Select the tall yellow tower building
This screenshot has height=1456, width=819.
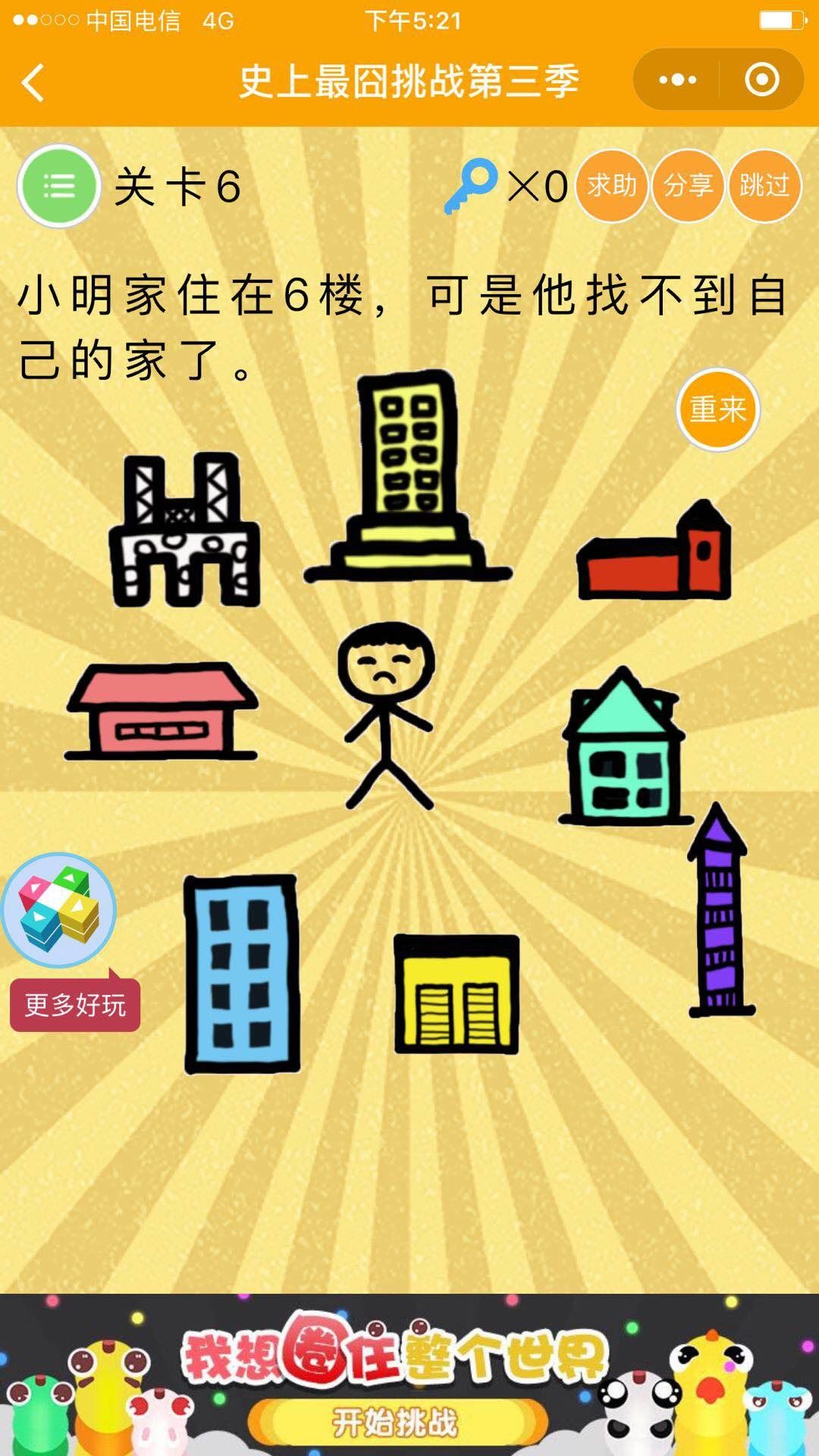coord(408,478)
